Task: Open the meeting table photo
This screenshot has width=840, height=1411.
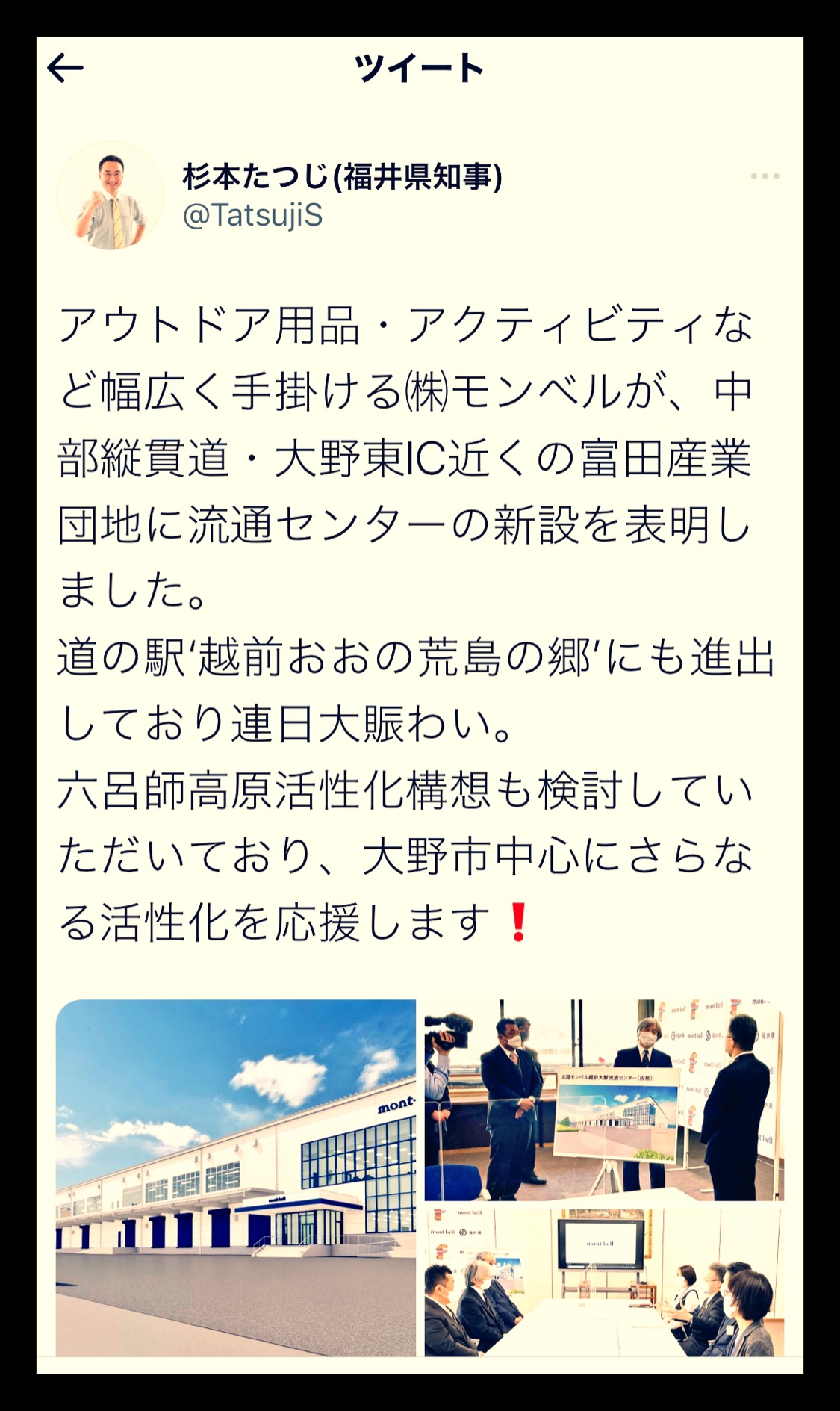Action: (x=604, y=1283)
